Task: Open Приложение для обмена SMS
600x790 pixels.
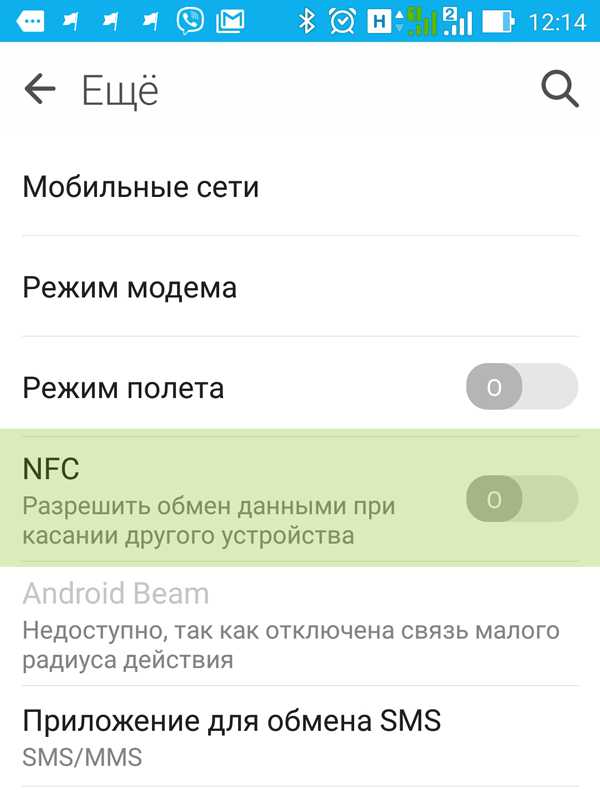Action: pos(232,736)
